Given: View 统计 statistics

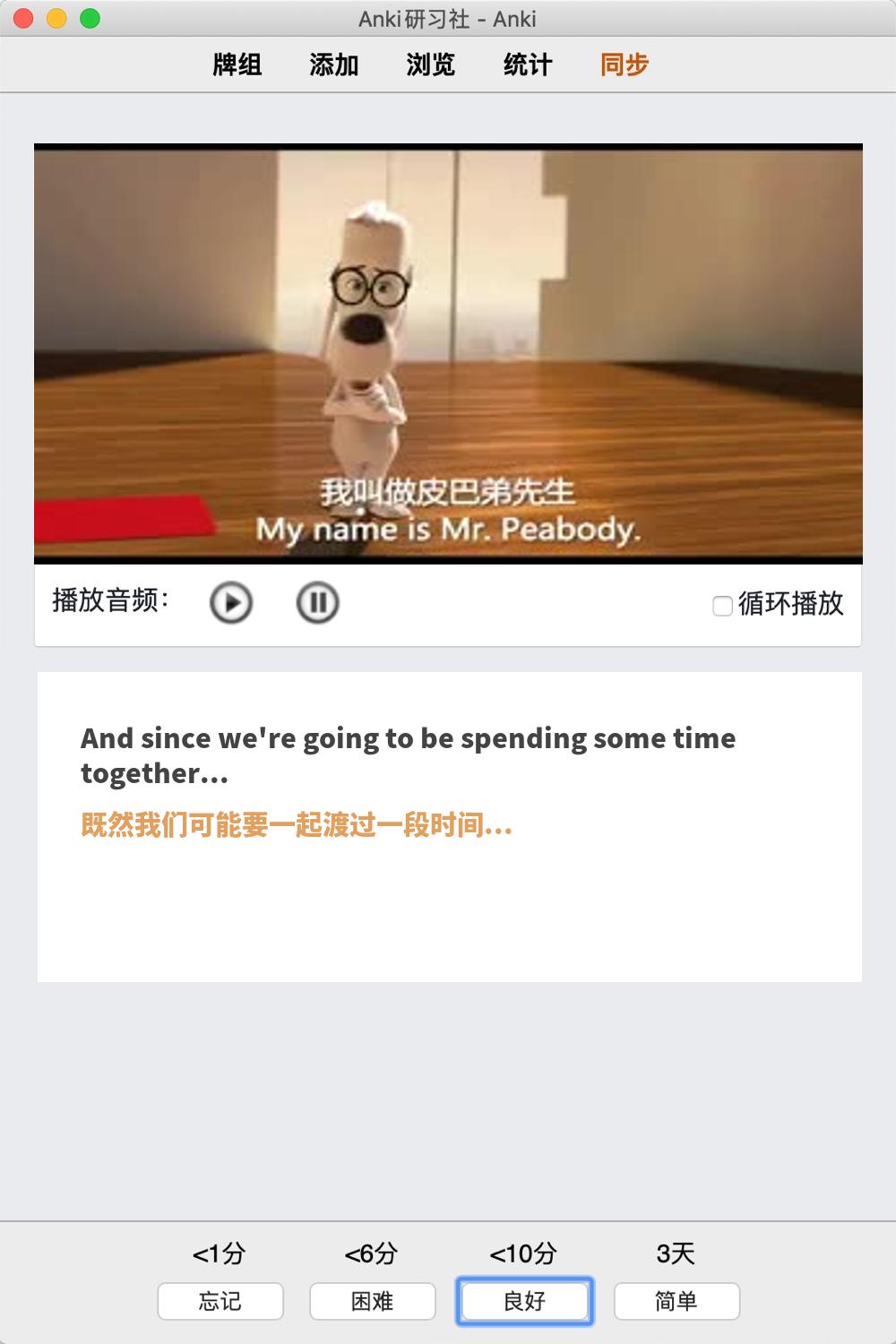Looking at the screenshot, I should (x=528, y=65).
